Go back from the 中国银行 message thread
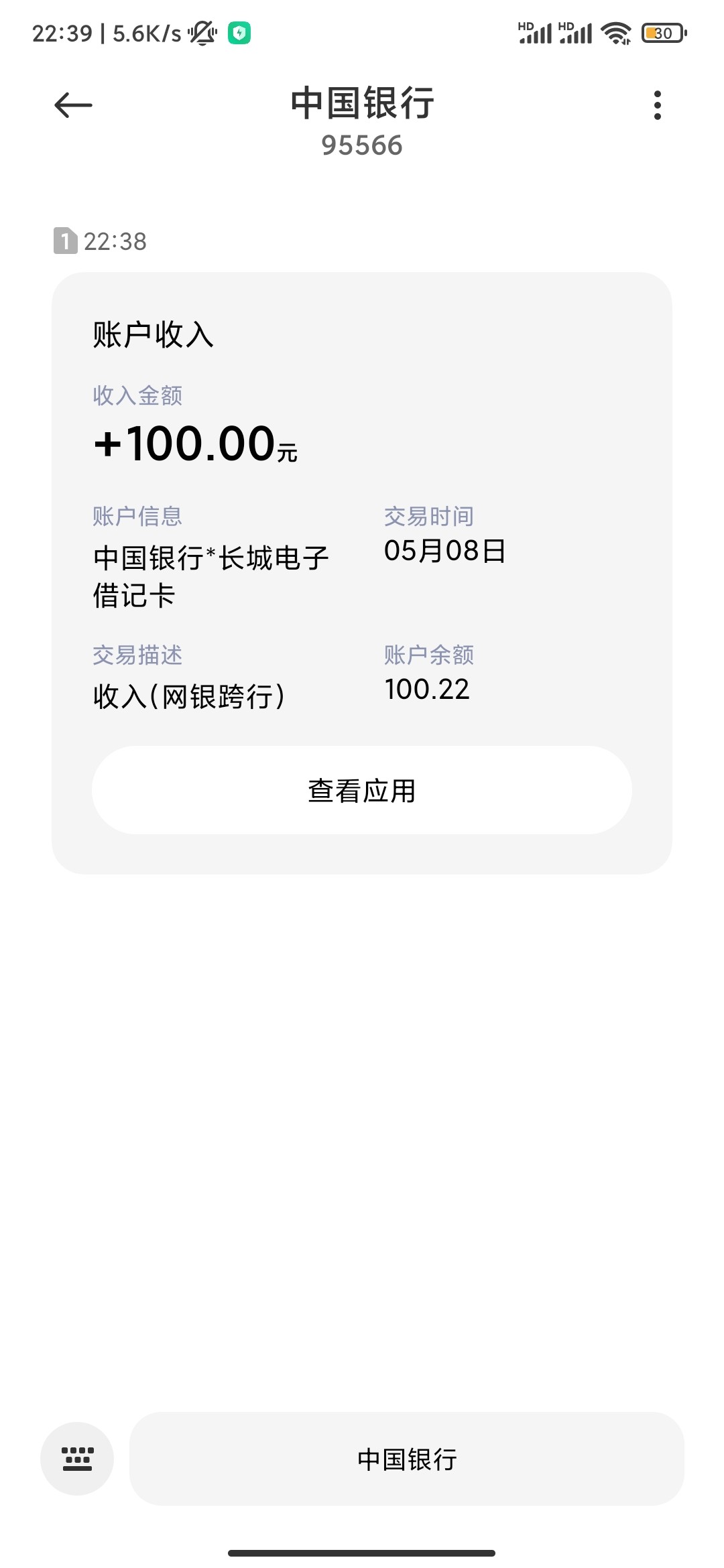This screenshot has height=1568, width=724. point(73,105)
